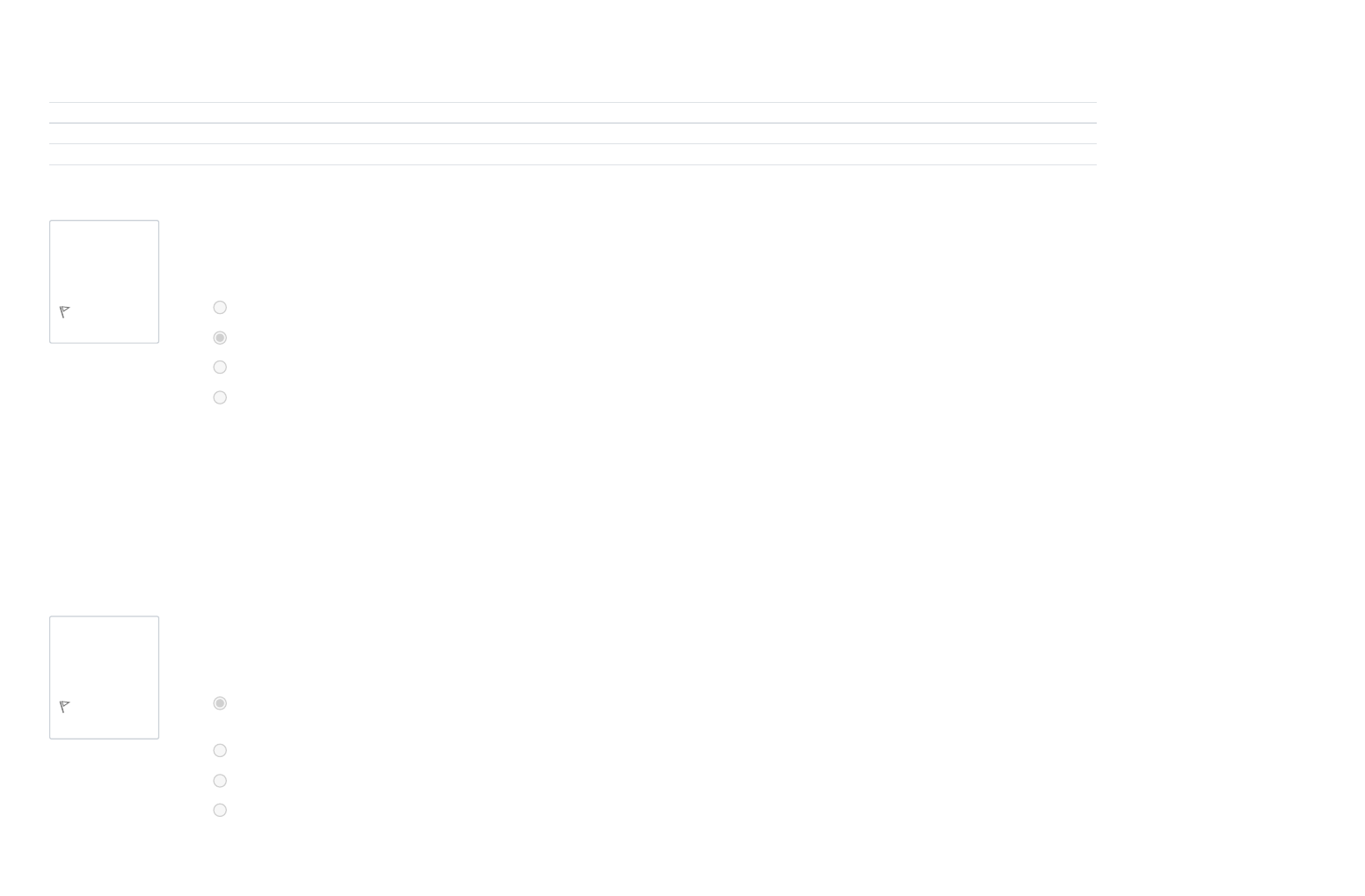Choose second answer option of second question

[x=220, y=751]
